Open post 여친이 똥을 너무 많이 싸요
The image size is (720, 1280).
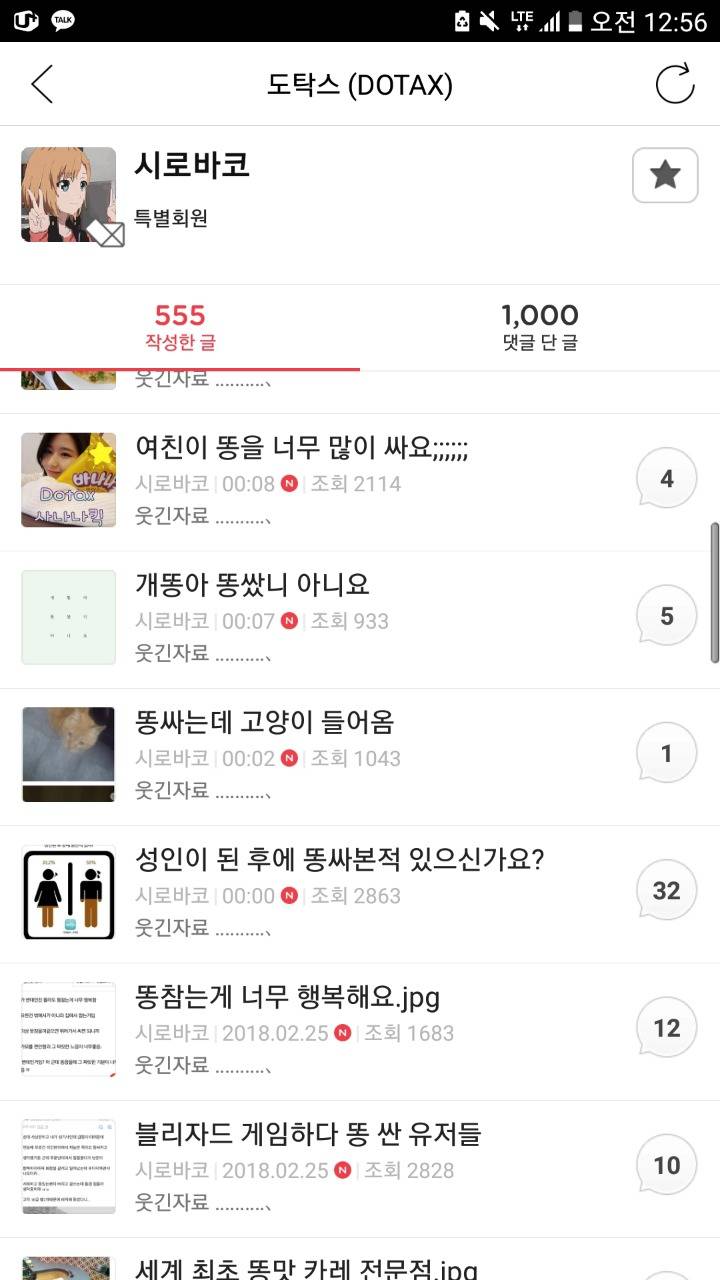[302, 449]
